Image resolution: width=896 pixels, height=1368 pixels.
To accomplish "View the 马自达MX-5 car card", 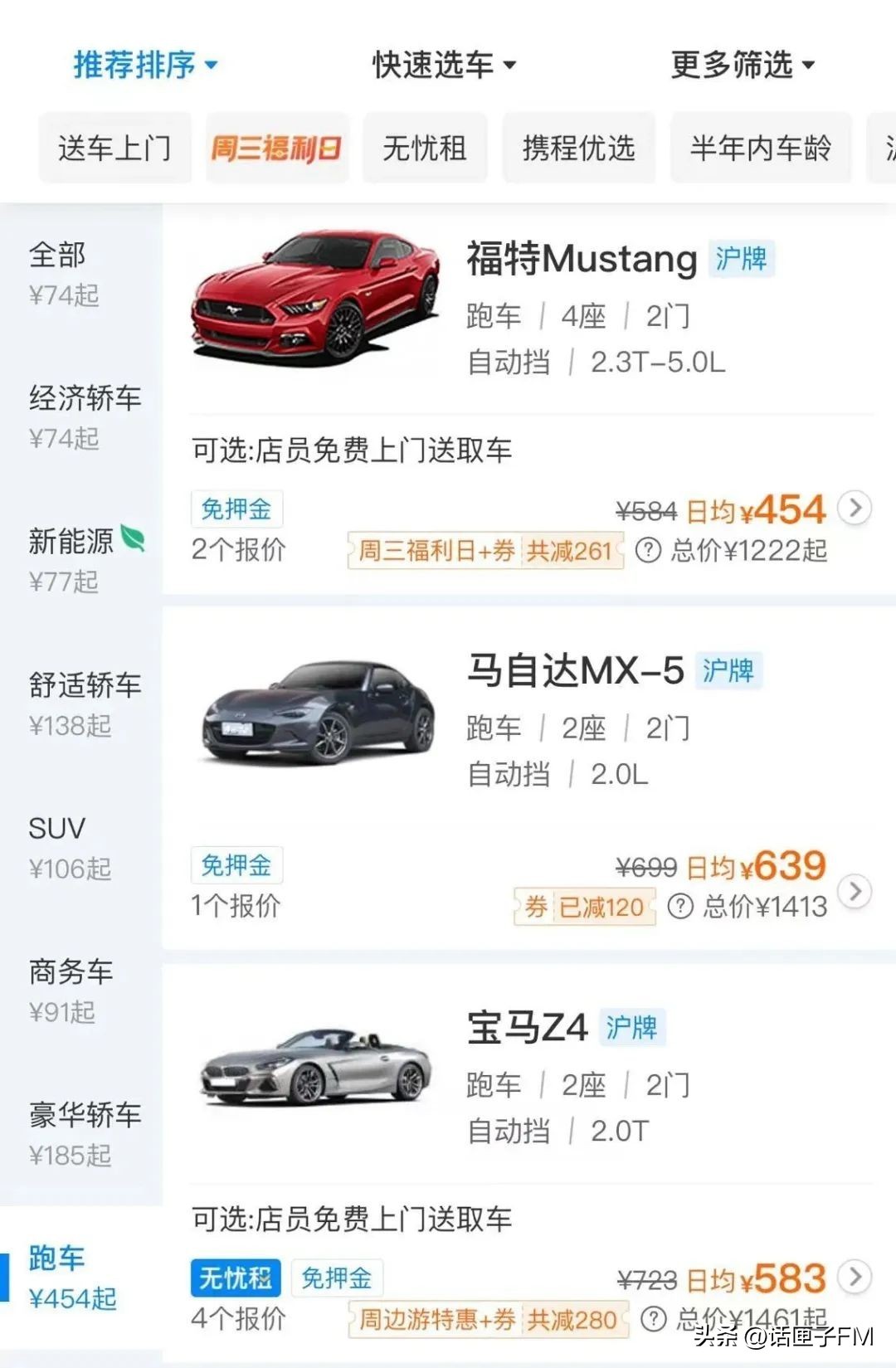I will 575,670.
